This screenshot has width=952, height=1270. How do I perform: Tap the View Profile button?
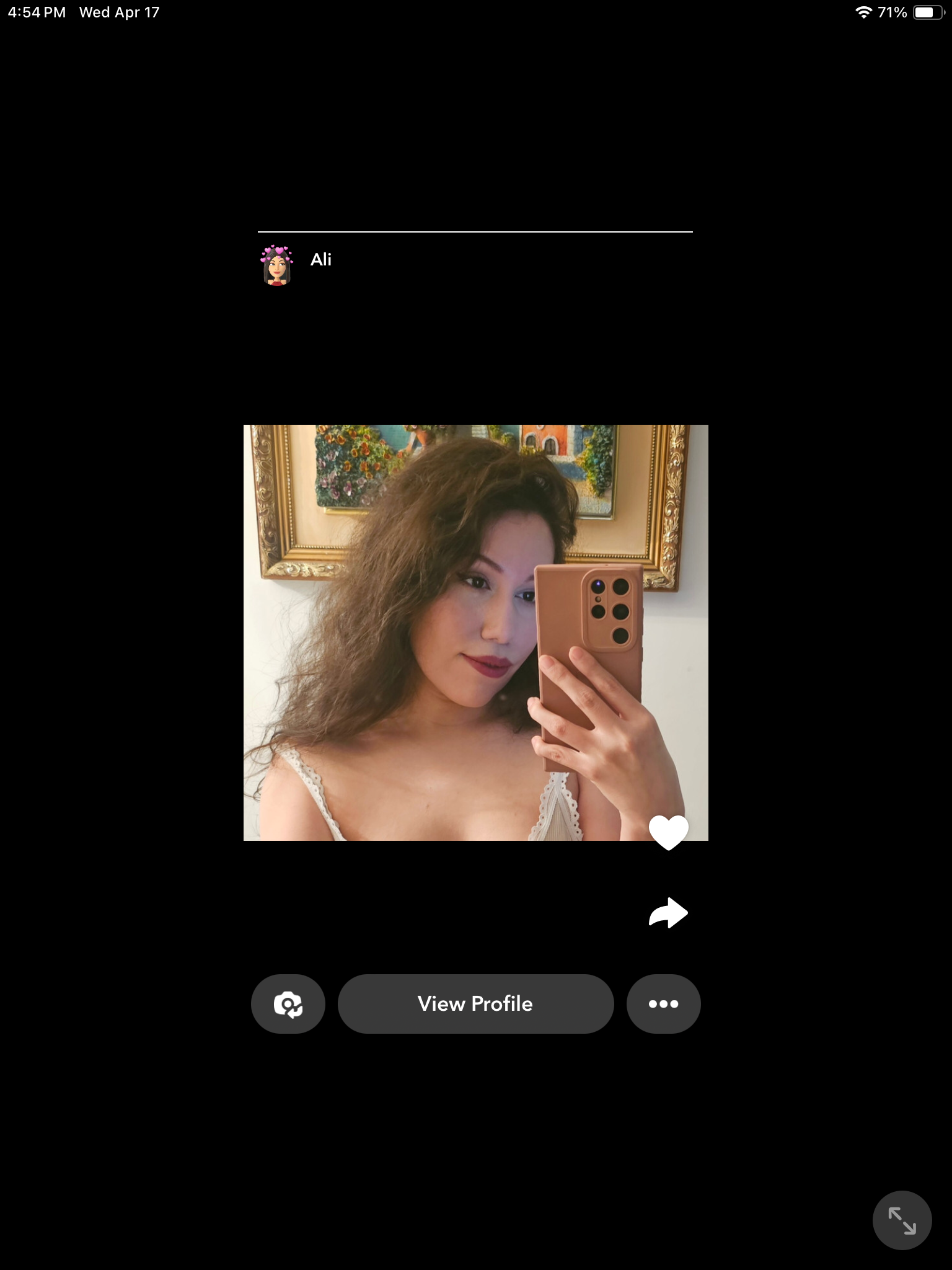coord(475,1003)
